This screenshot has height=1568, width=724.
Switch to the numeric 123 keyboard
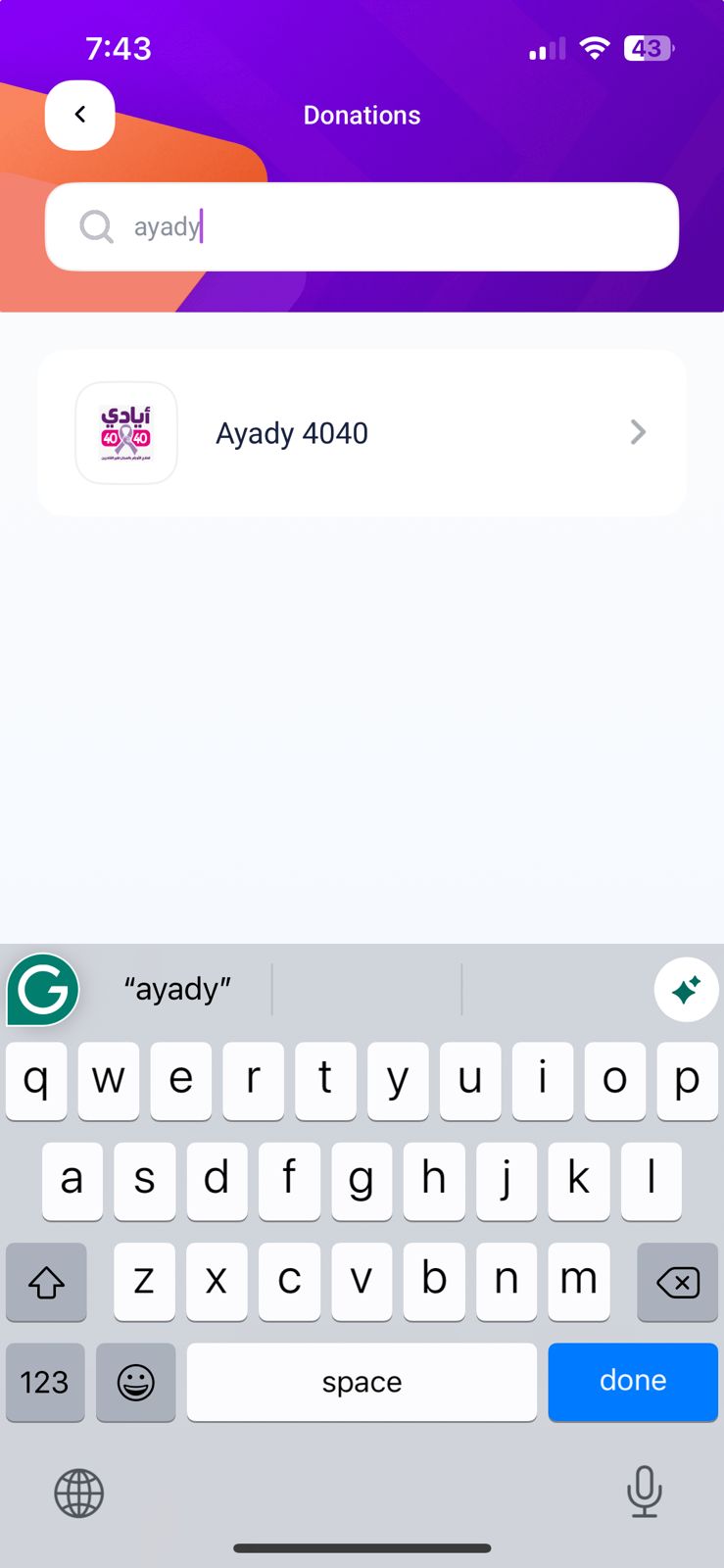click(44, 1382)
